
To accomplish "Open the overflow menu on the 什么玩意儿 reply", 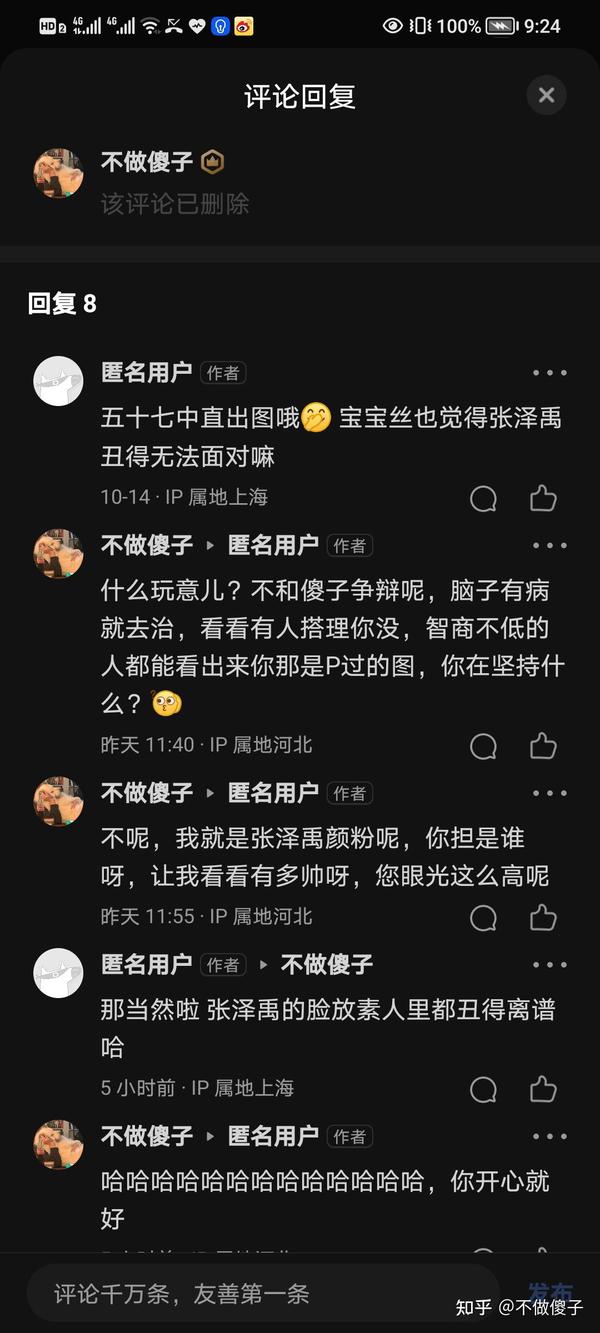I will (x=550, y=546).
